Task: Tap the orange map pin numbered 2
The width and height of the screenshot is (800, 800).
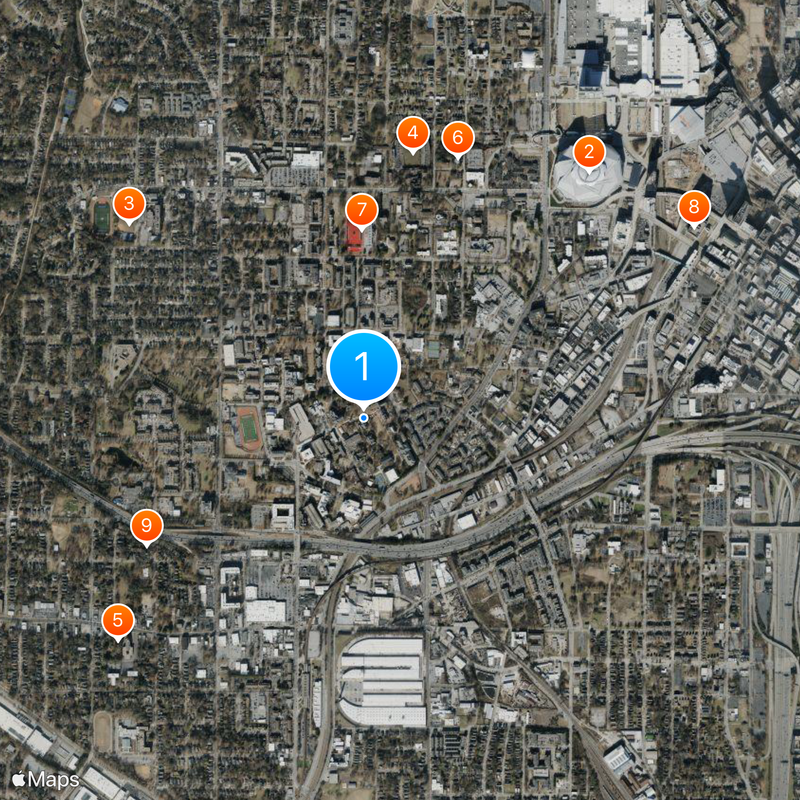Action: point(589,153)
